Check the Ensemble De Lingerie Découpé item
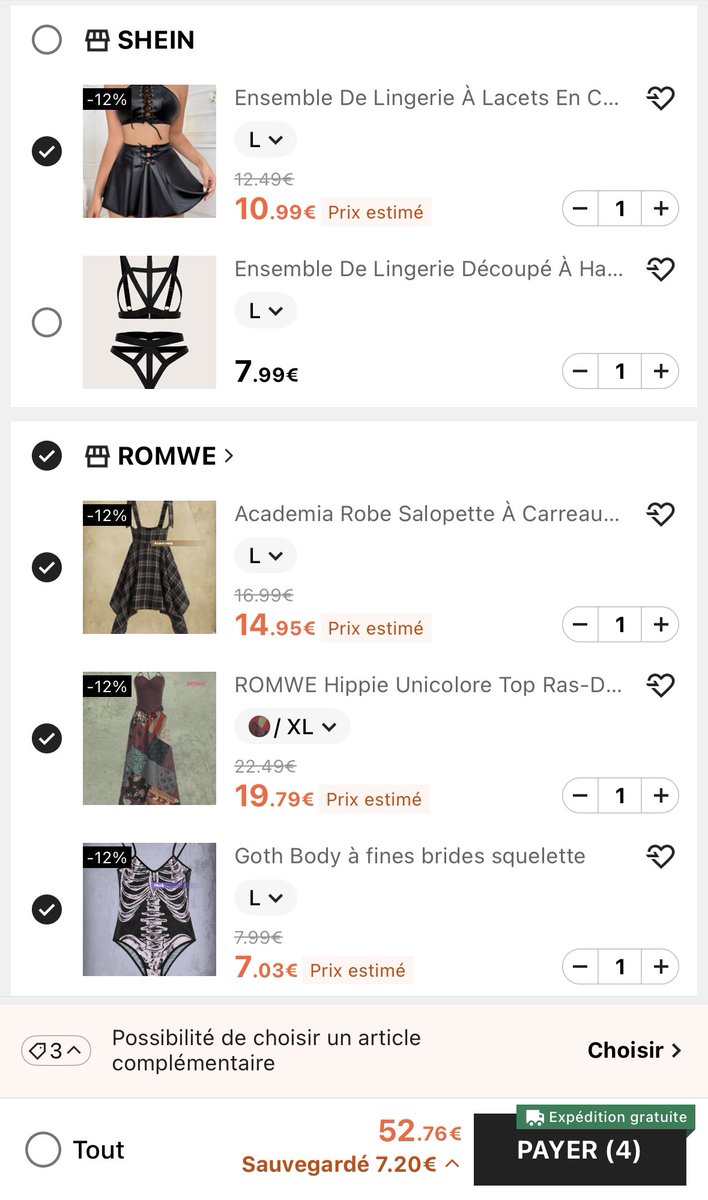The image size is (708, 1200). pyautogui.click(x=46, y=323)
